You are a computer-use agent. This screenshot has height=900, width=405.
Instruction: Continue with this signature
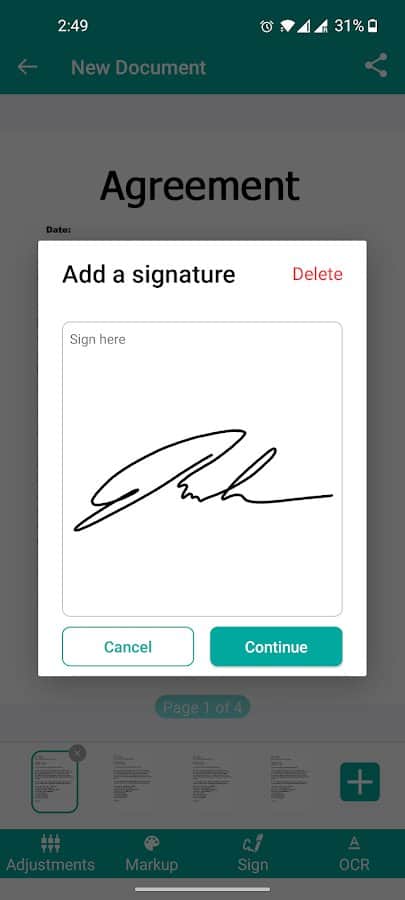pyautogui.click(x=276, y=647)
